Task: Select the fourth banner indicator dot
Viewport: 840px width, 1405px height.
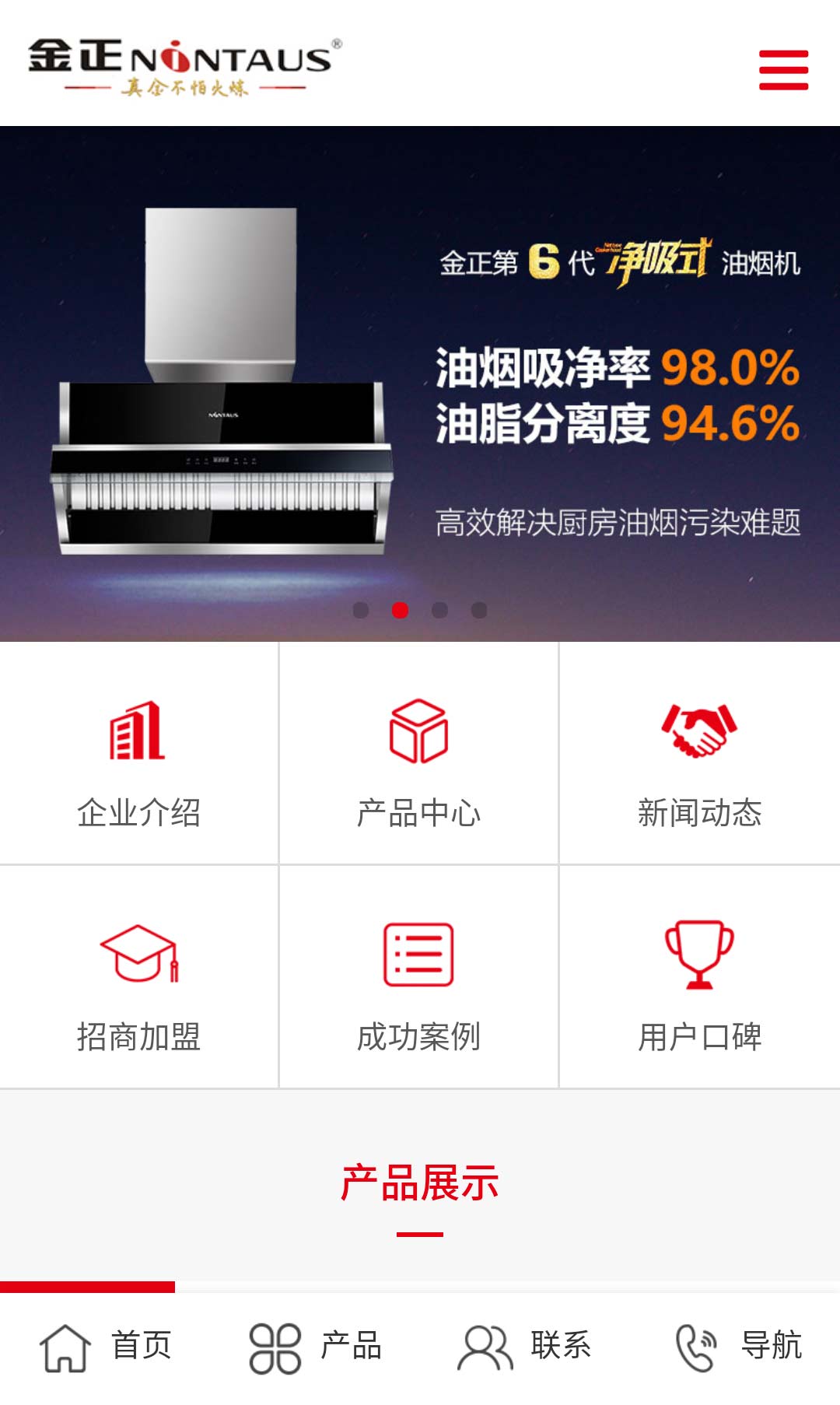Action: click(x=479, y=610)
